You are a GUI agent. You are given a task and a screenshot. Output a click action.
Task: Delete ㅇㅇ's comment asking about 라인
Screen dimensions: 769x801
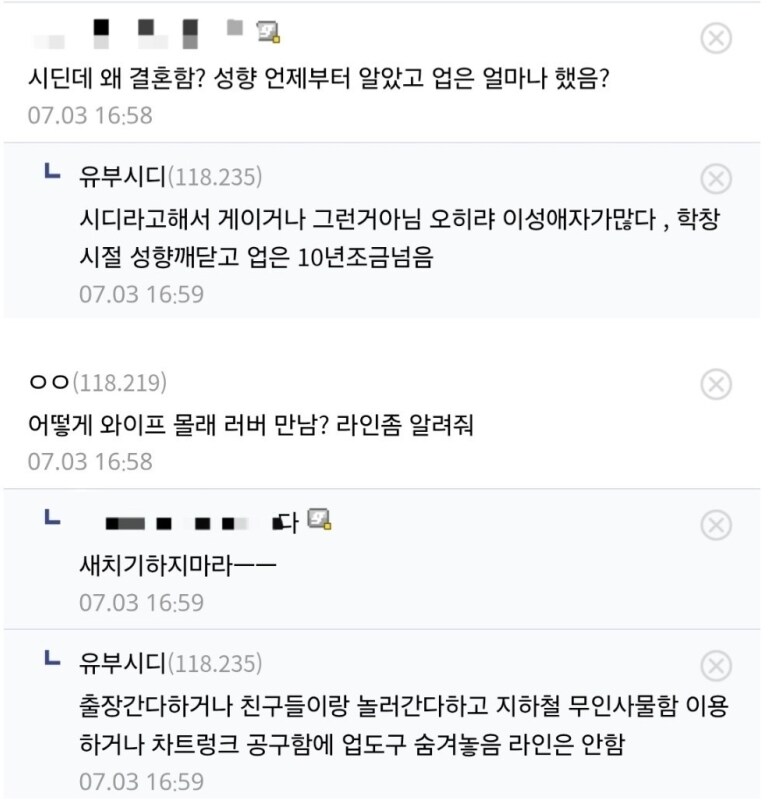(x=716, y=384)
